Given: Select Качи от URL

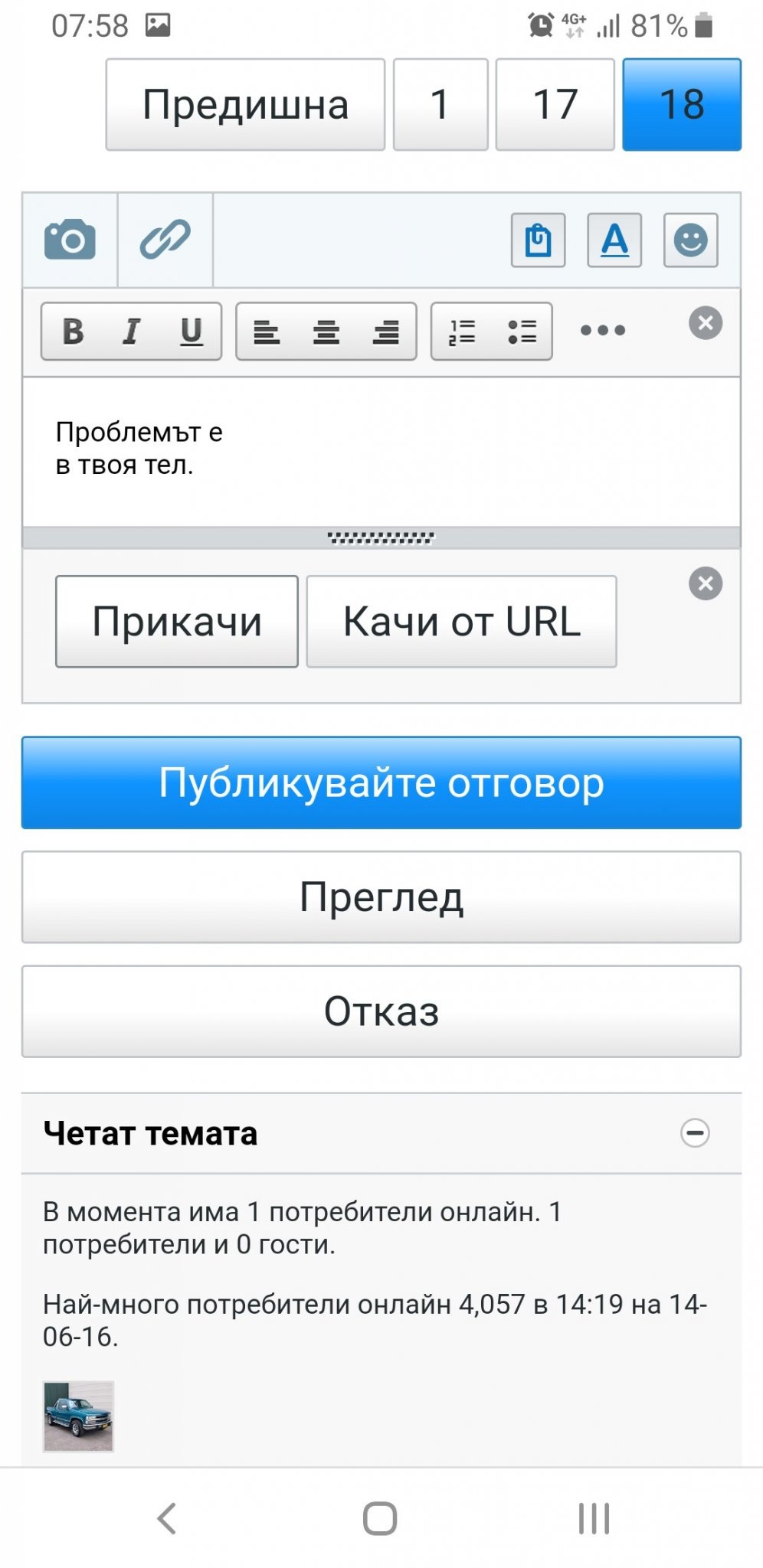Looking at the screenshot, I should pos(461,622).
